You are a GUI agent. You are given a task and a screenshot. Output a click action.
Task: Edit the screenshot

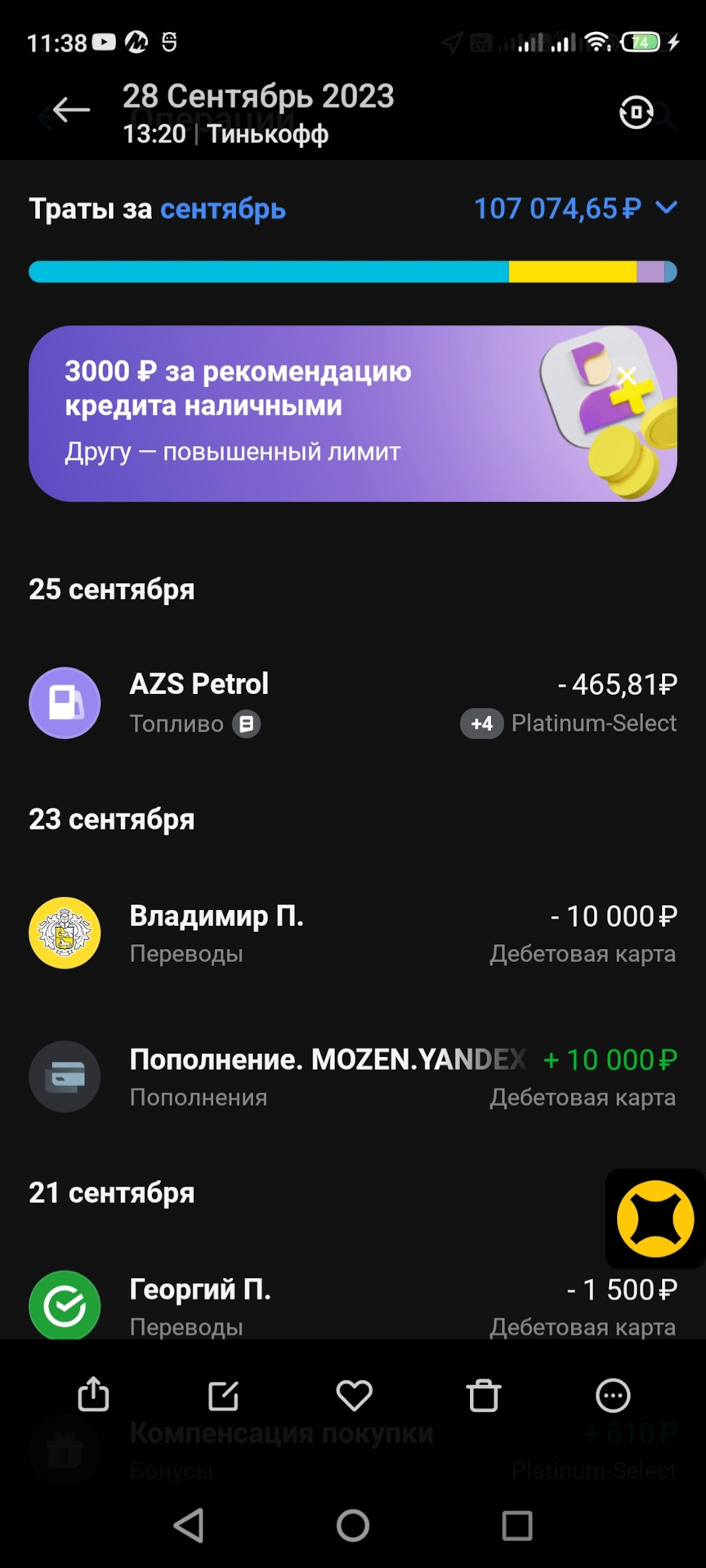(x=223, y=1396)
